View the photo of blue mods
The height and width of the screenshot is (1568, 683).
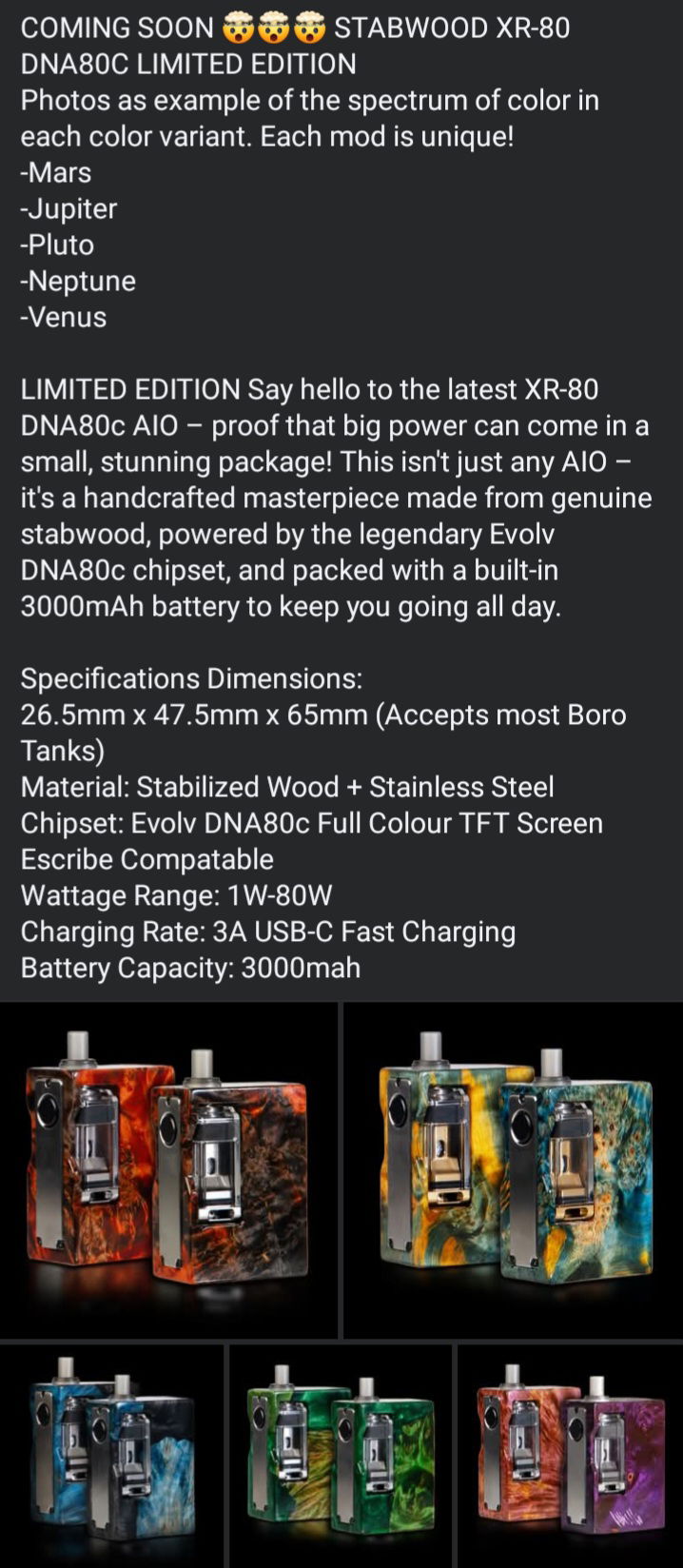tap(111, 1456)
